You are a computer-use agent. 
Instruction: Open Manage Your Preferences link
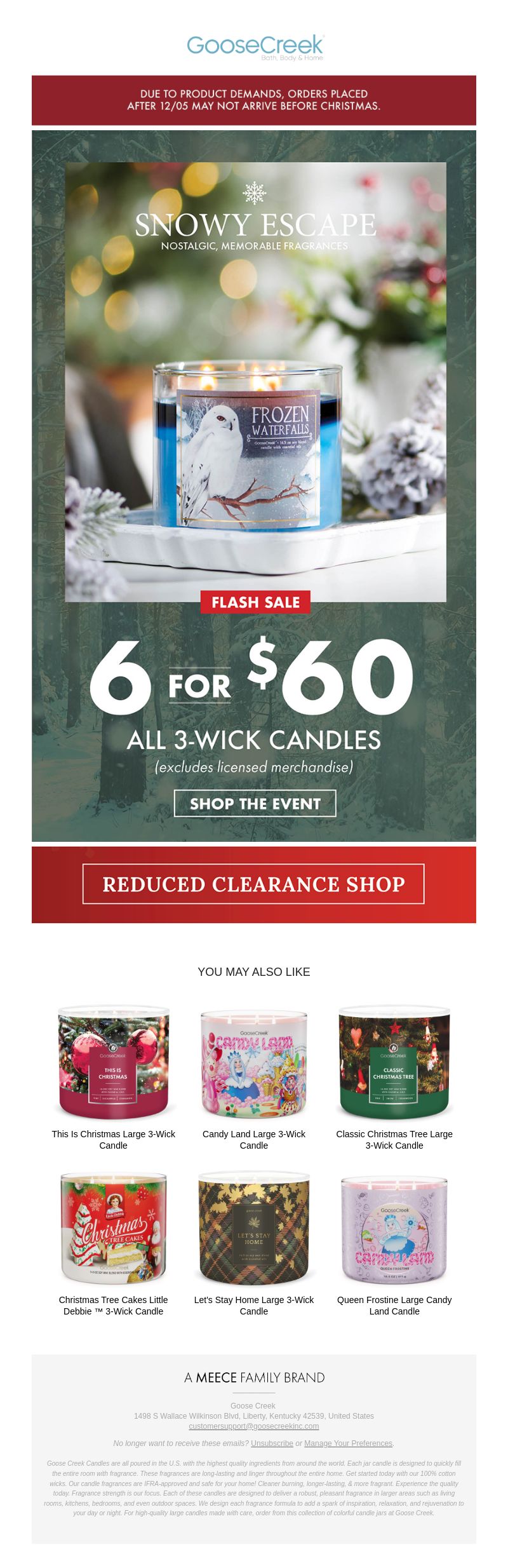[x=348, y=1443]
